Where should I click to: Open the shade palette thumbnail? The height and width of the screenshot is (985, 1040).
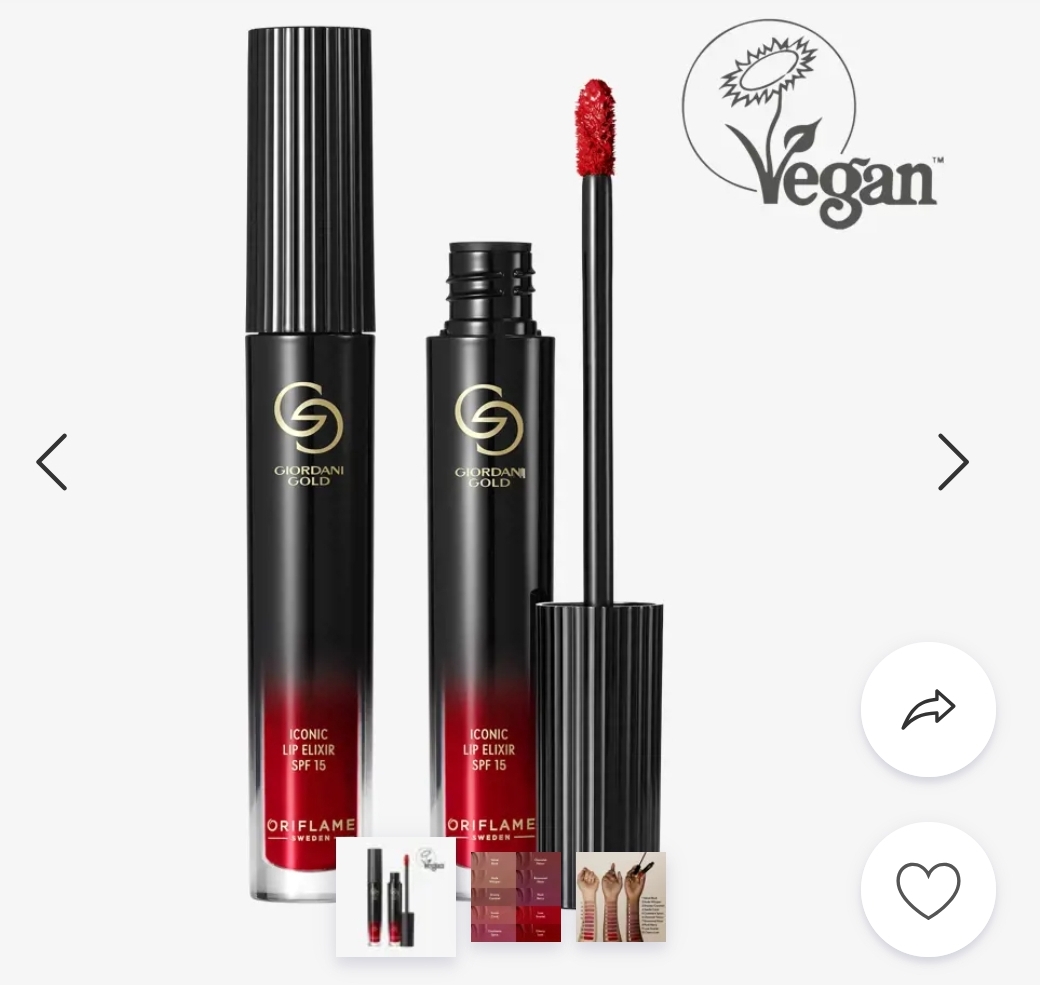(516, 897)
